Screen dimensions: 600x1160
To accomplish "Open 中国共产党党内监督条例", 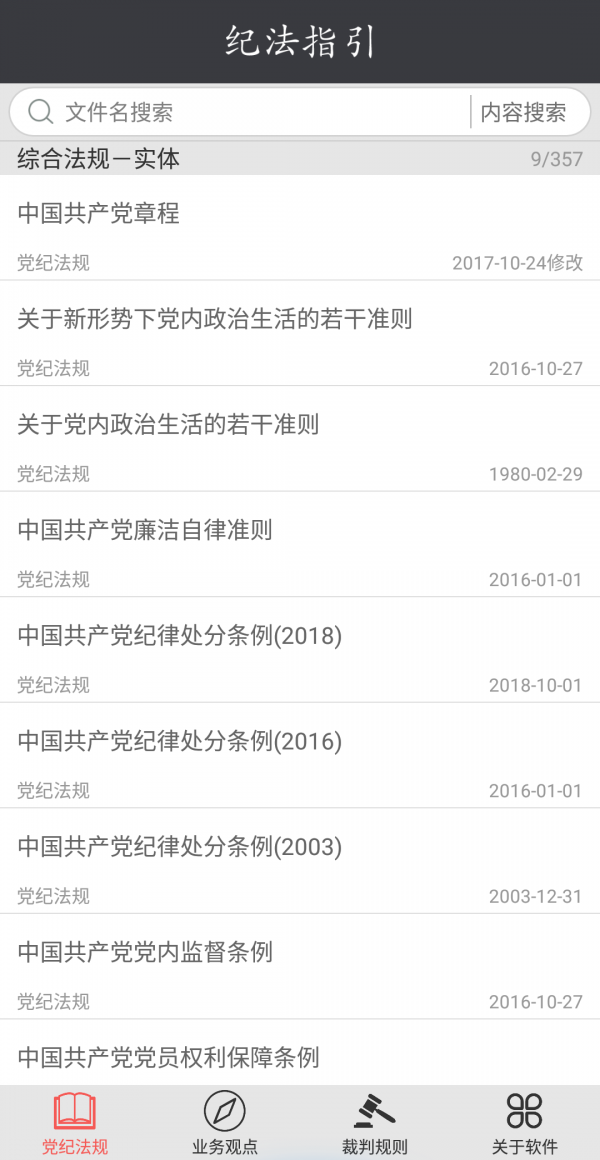I will 300,968.
